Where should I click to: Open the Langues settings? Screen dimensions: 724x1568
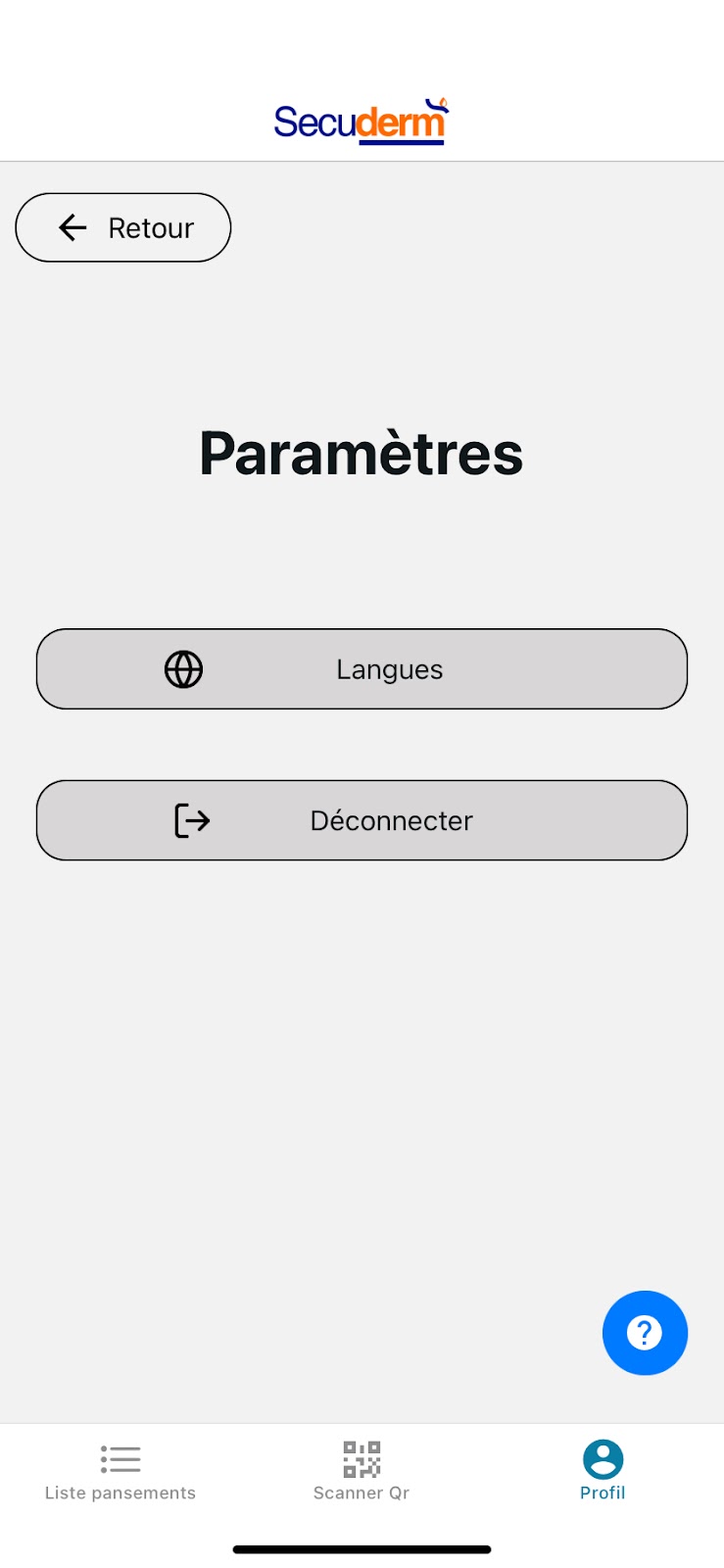(362, 669)
